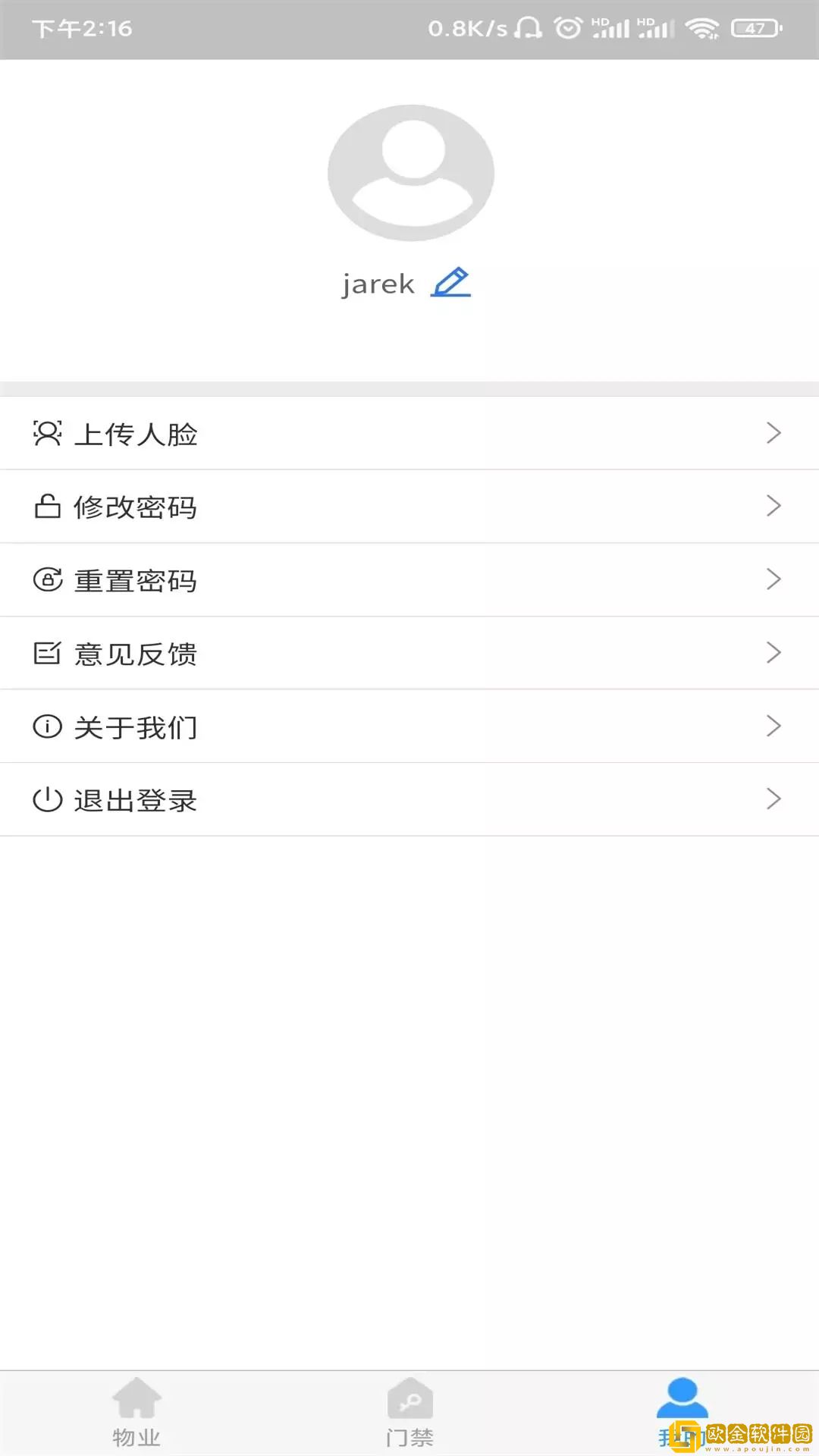Click the power icon beside 退出登录
Viewport: 819px width, 1456px height.
point(47,799)
